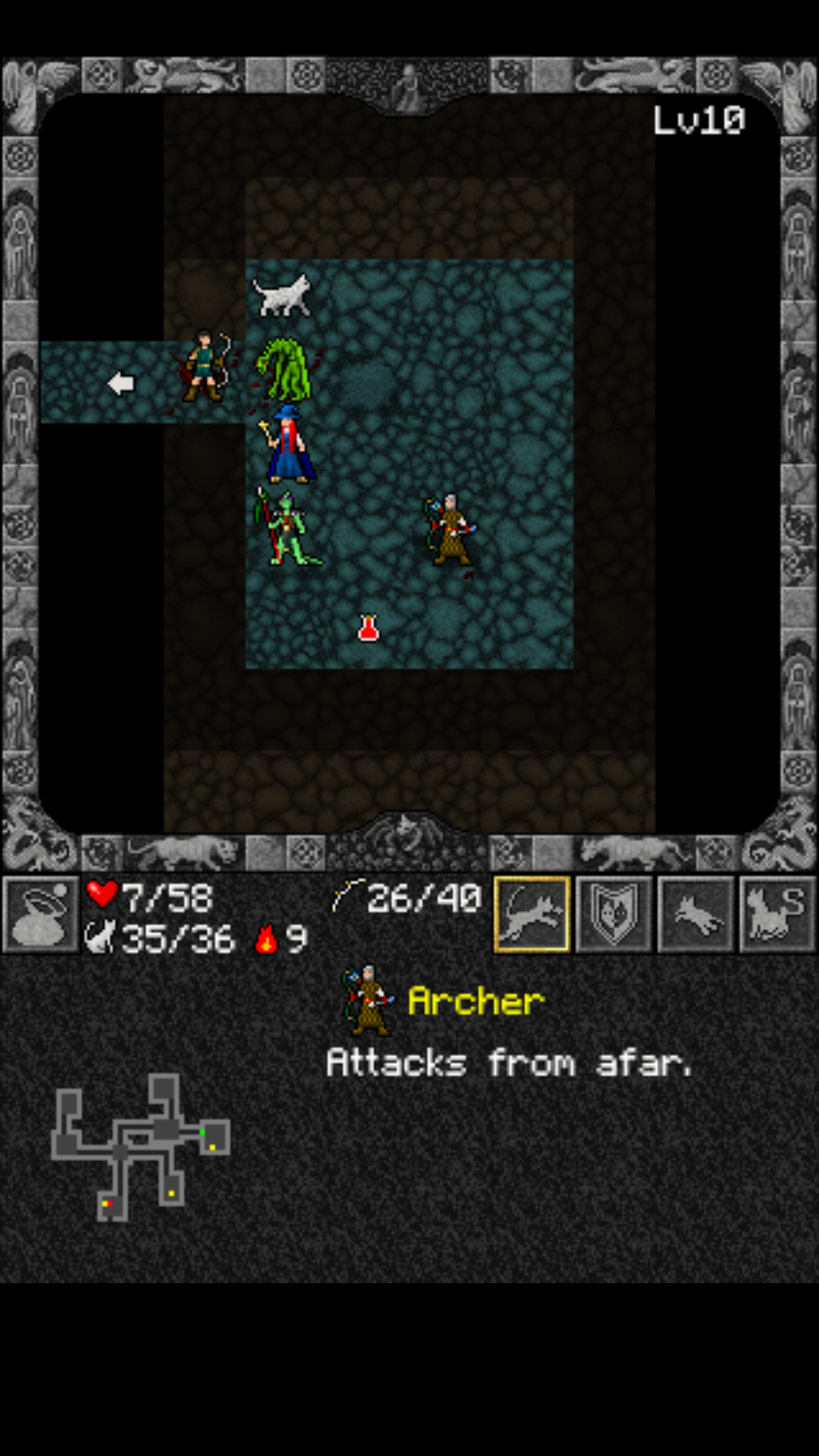Tap the Archer enemy in the room
Viewport: 819px width, 1456px height.
[451, 530]
